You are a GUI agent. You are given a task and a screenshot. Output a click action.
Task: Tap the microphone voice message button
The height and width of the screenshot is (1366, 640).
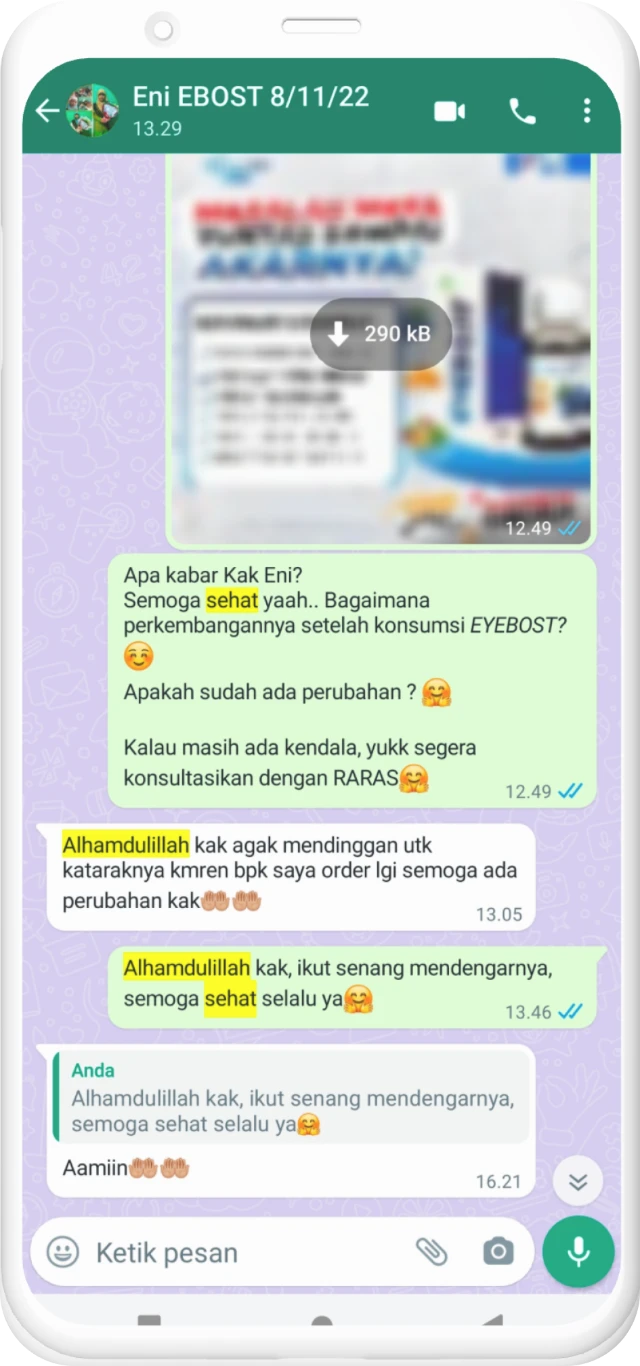[578, 1251]
